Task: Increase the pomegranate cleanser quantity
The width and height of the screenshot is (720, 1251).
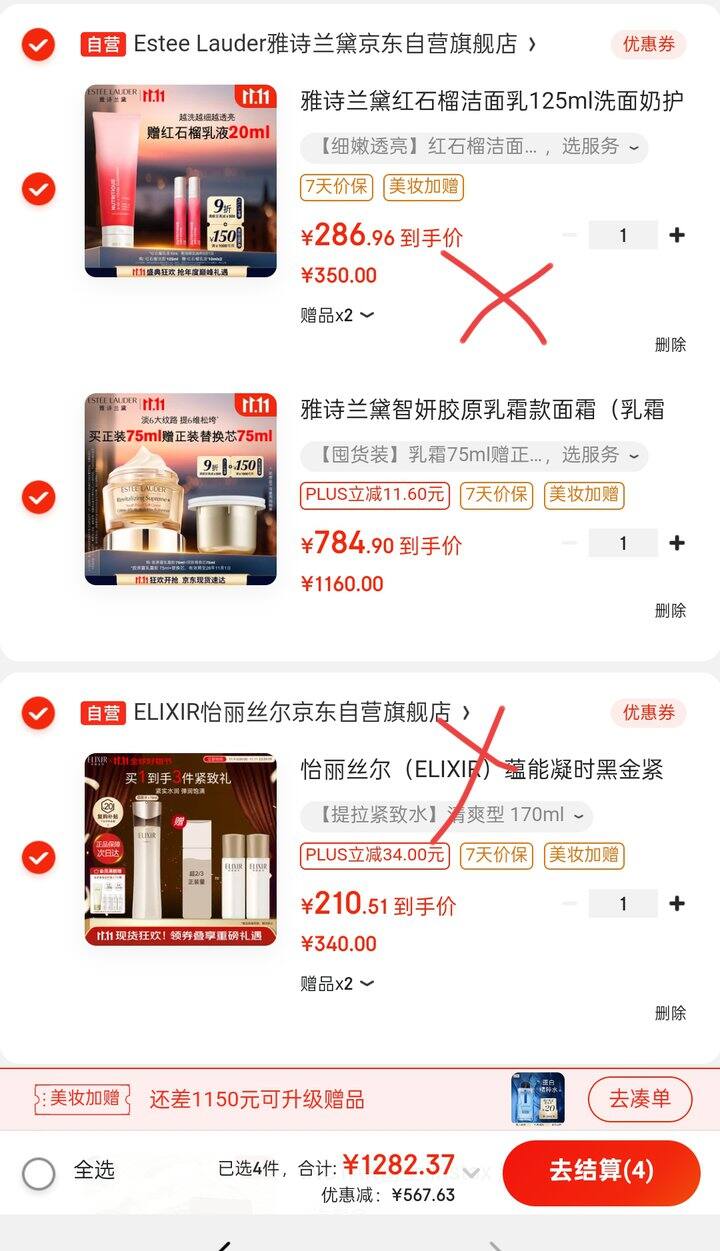Action: pyautogui.click(x=677, y=235)
